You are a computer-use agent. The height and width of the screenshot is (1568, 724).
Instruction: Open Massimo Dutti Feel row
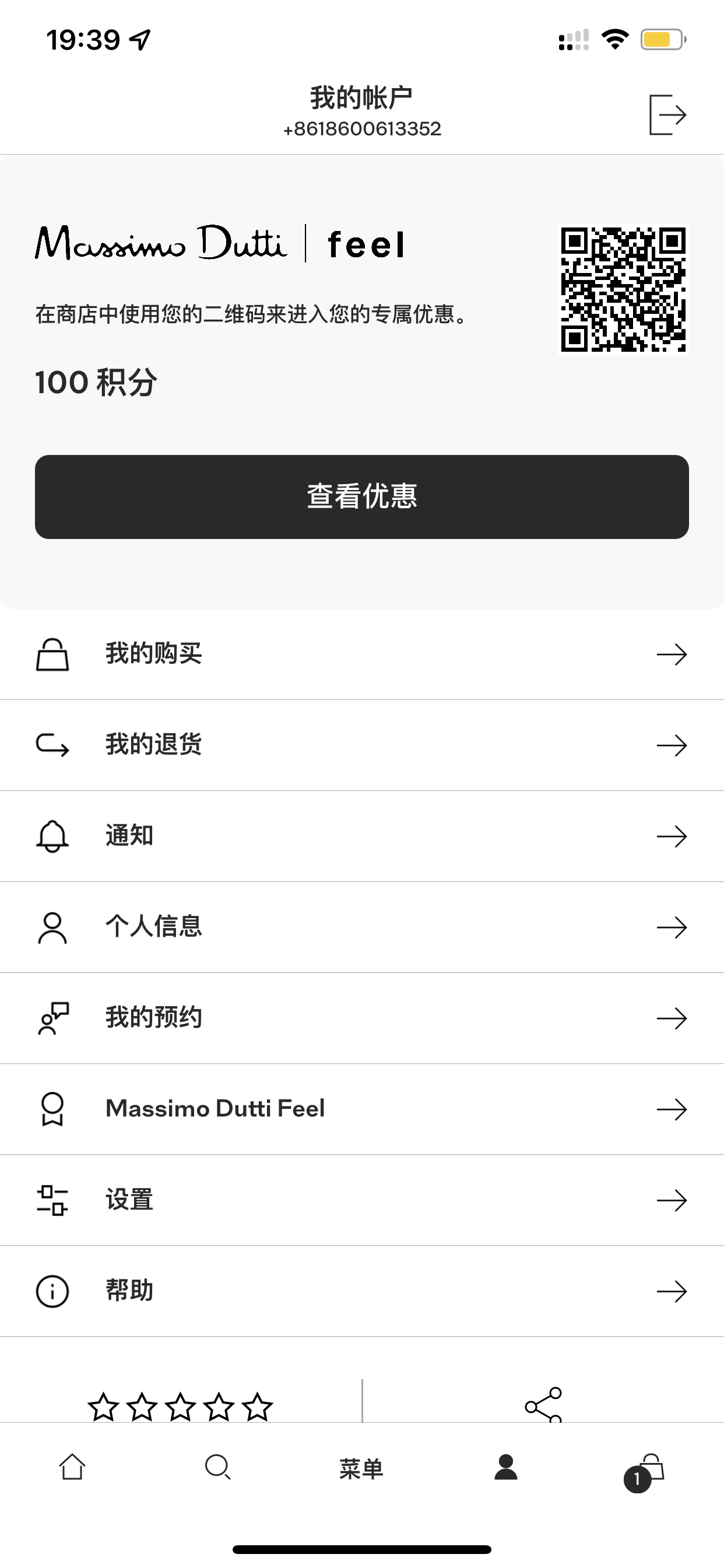(x=362, y=1109)
